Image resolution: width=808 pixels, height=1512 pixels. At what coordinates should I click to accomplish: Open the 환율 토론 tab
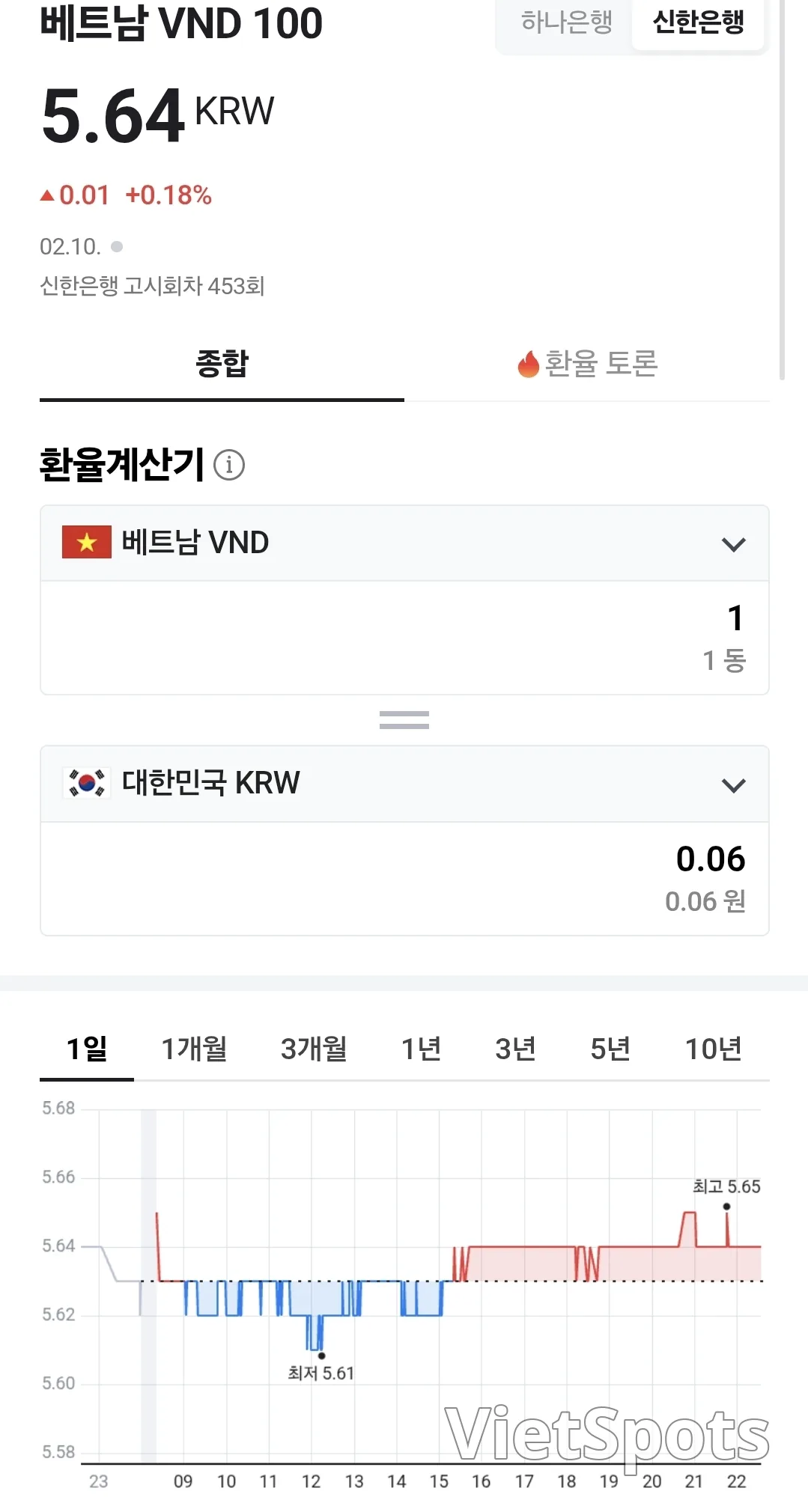coord(587,364)
